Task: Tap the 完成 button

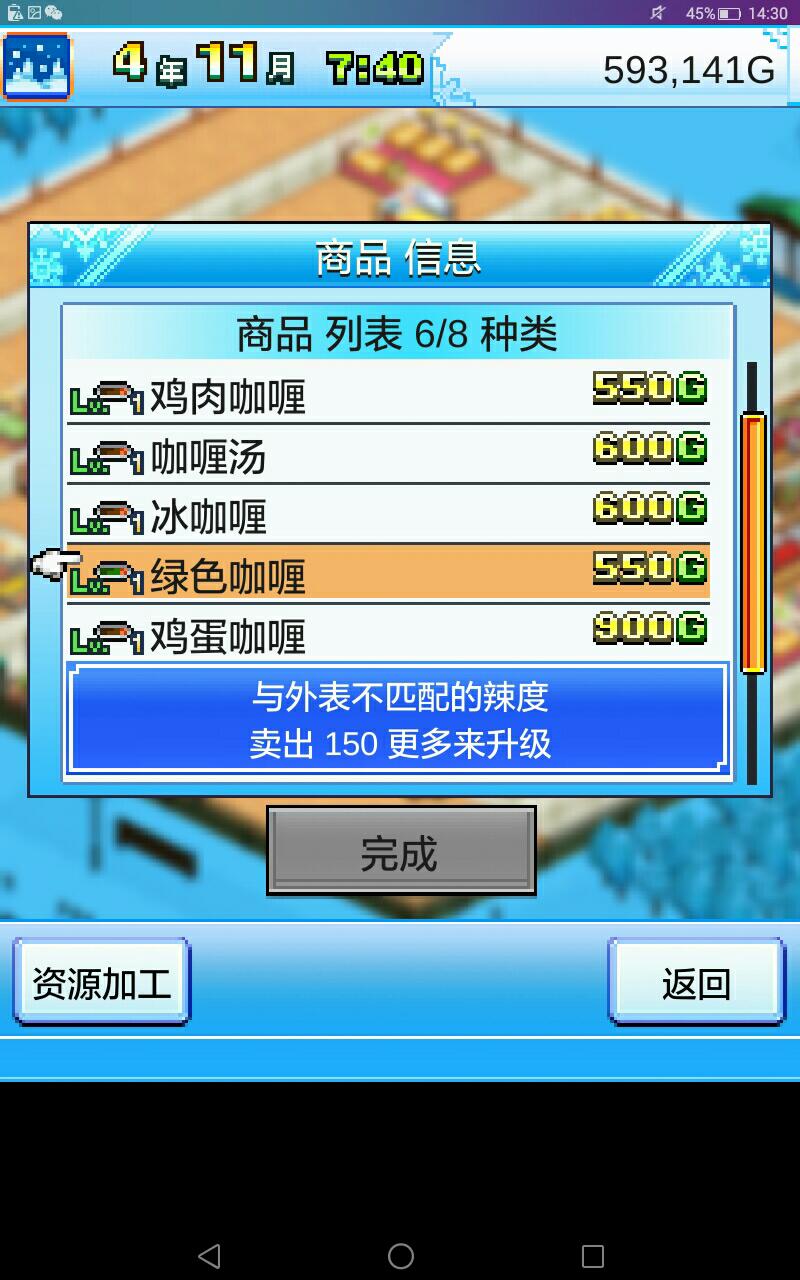Action: [x=400, y=852]
